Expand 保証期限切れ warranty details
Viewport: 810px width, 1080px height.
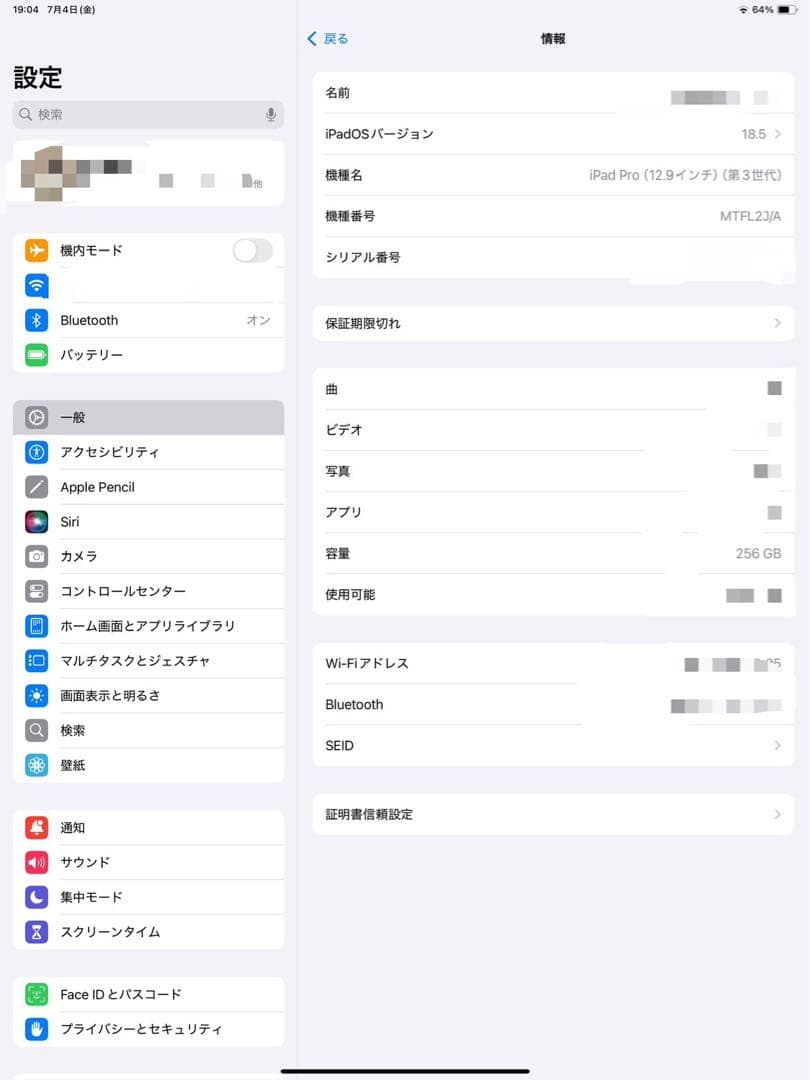[x=552, y=322]
